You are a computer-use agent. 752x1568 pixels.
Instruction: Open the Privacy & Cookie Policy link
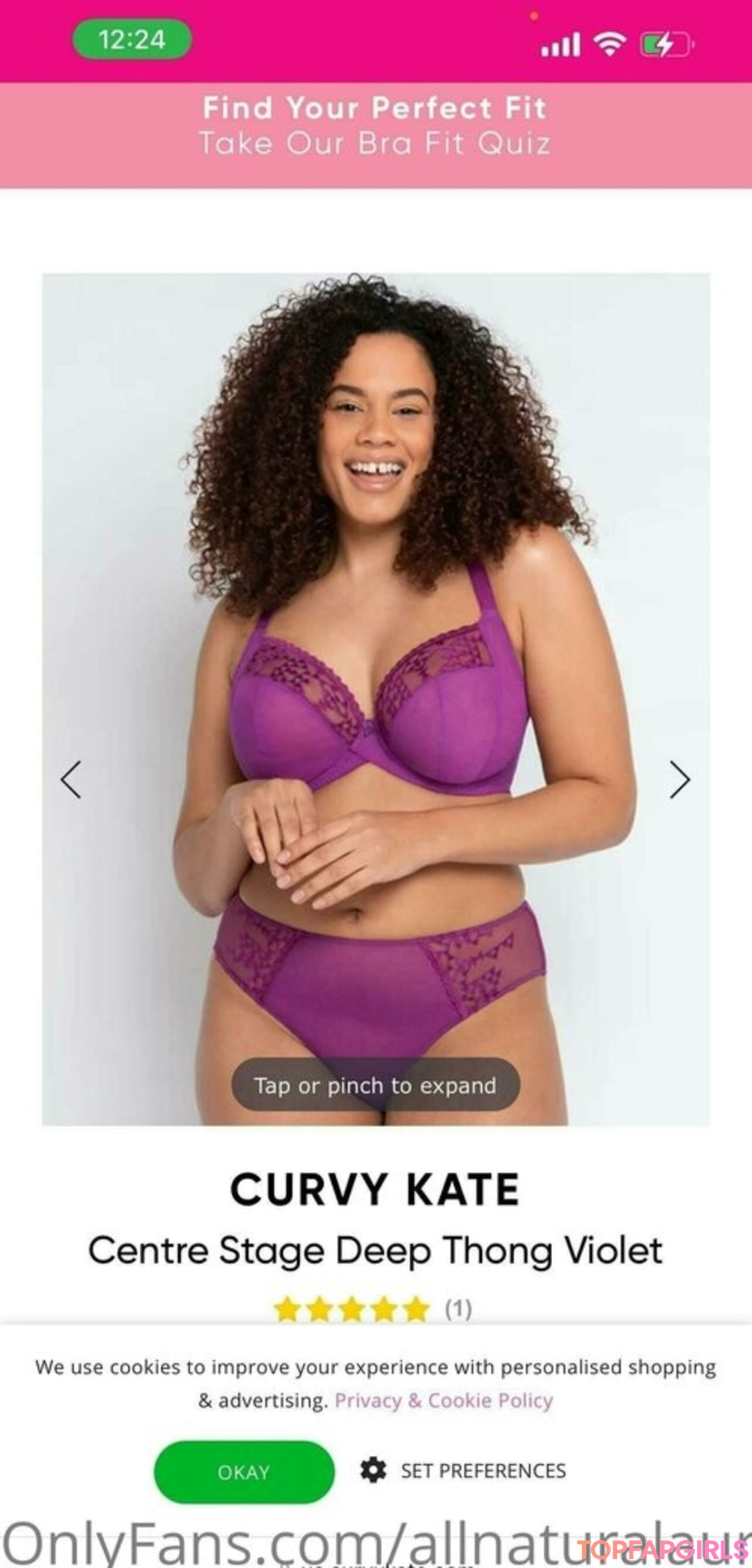click(444, 1400)
